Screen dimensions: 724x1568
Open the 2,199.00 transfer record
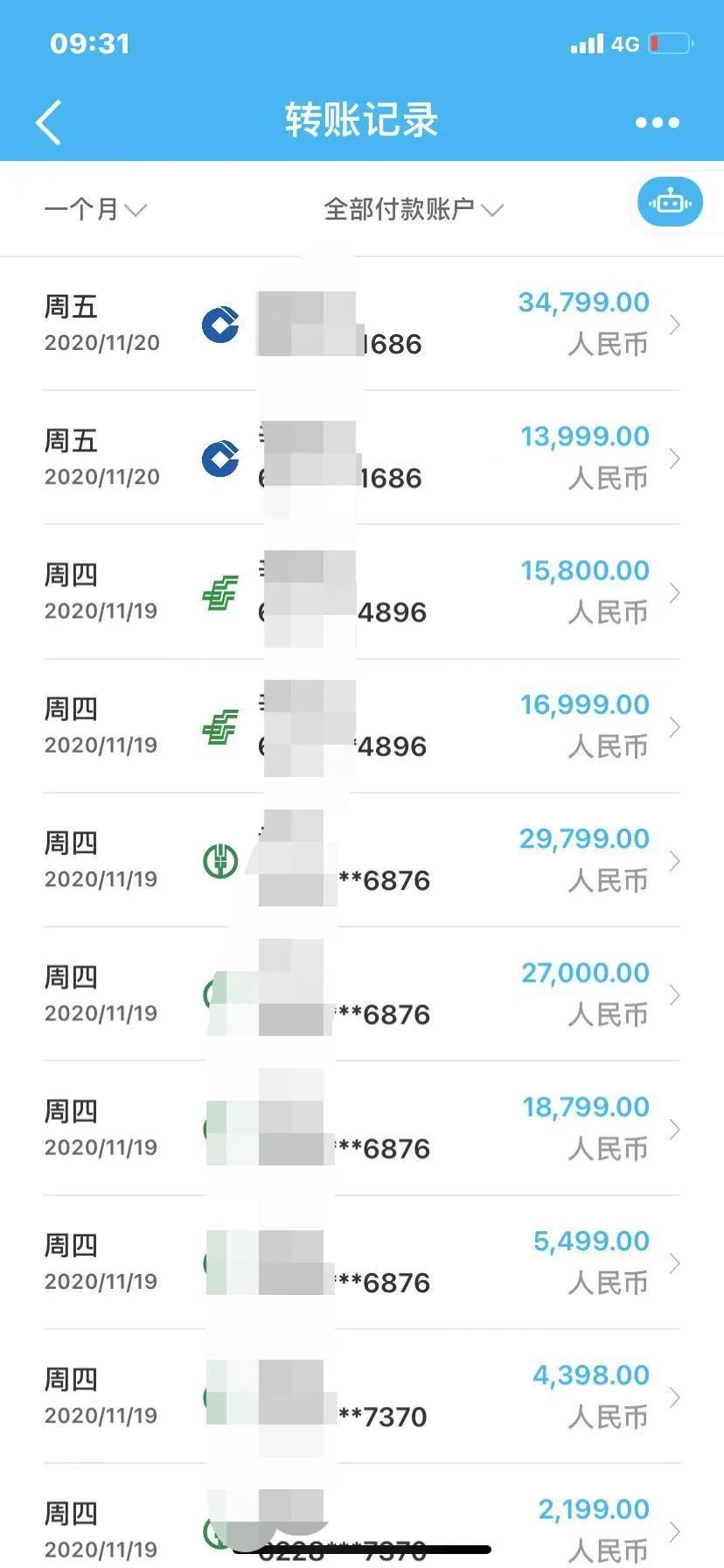tap(362, 1515)
